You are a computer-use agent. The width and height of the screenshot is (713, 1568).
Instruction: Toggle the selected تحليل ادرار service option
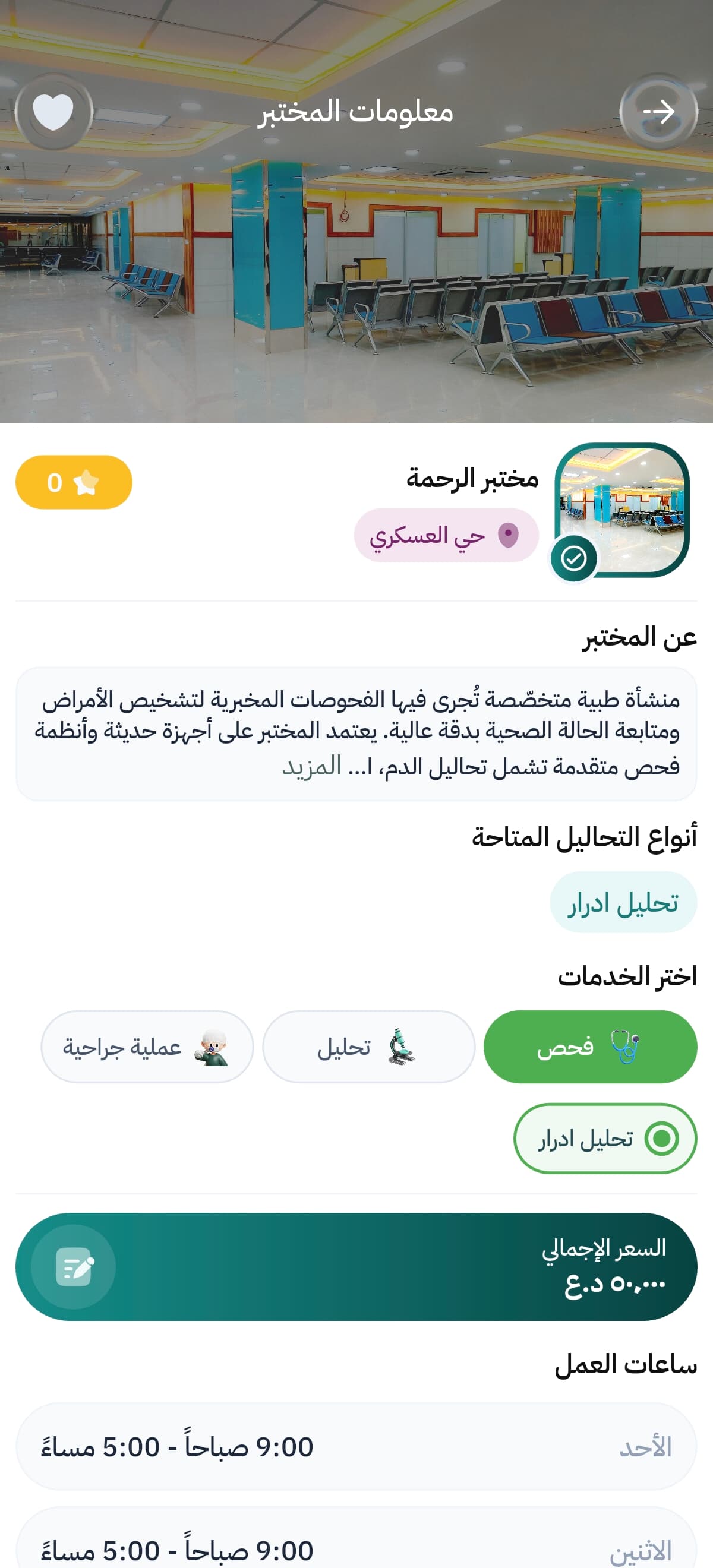[605, 1137]
